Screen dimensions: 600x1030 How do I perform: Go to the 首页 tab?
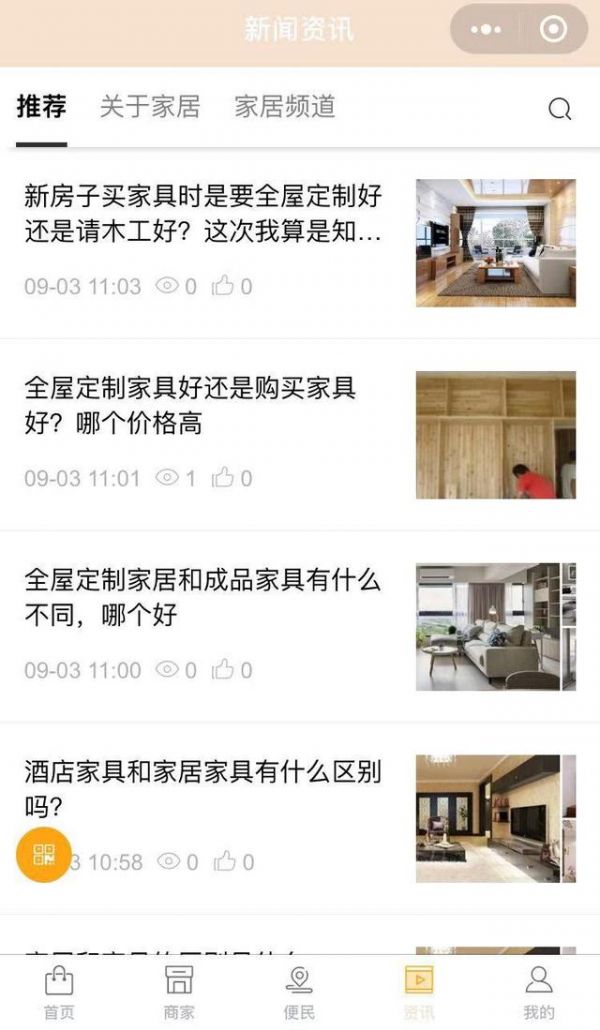click(59, 992)
